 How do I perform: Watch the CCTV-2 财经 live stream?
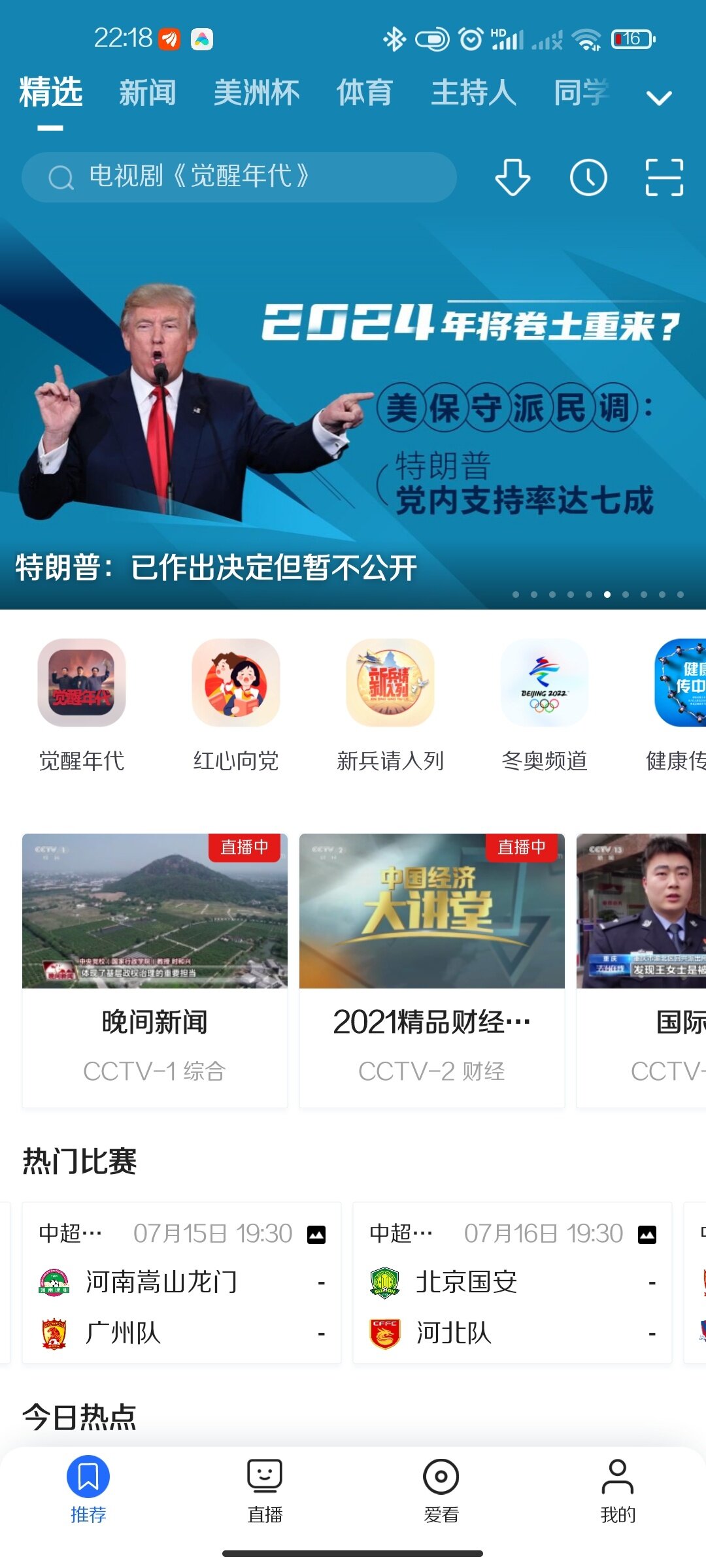click(x=432, y=970)
